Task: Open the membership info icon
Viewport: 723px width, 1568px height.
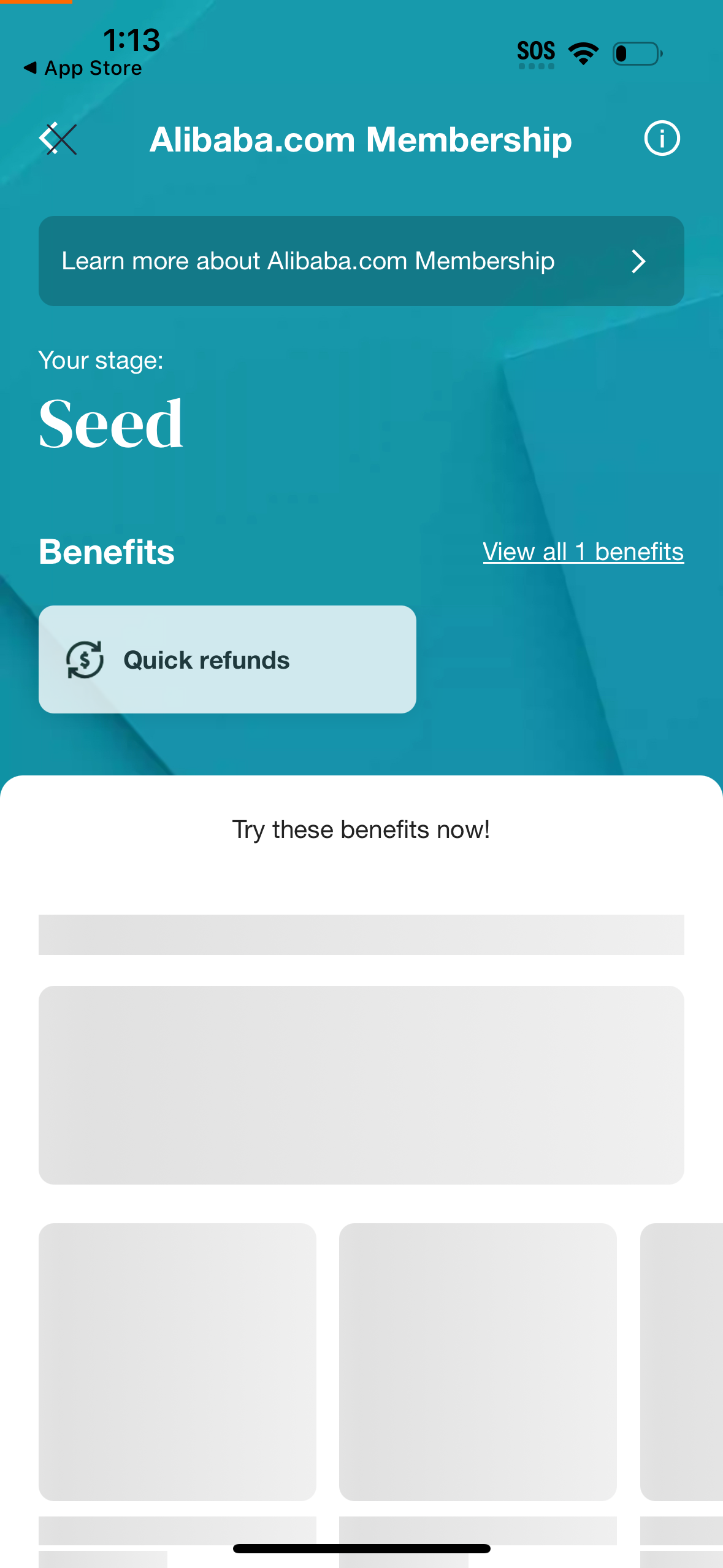Action: pyautogui.click(x=662, y=139)
